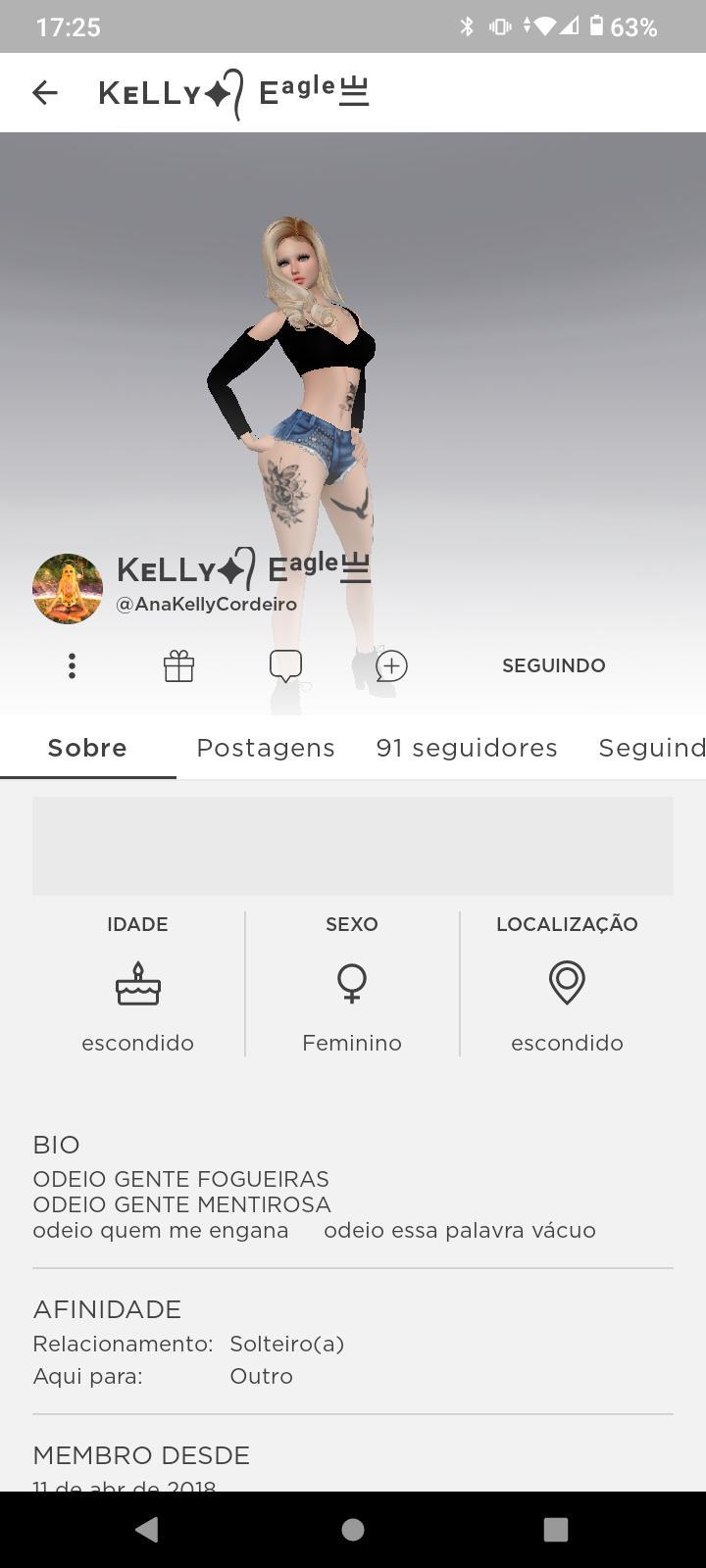Send a gift to Kelly
706x1568 pixels.
178,666
